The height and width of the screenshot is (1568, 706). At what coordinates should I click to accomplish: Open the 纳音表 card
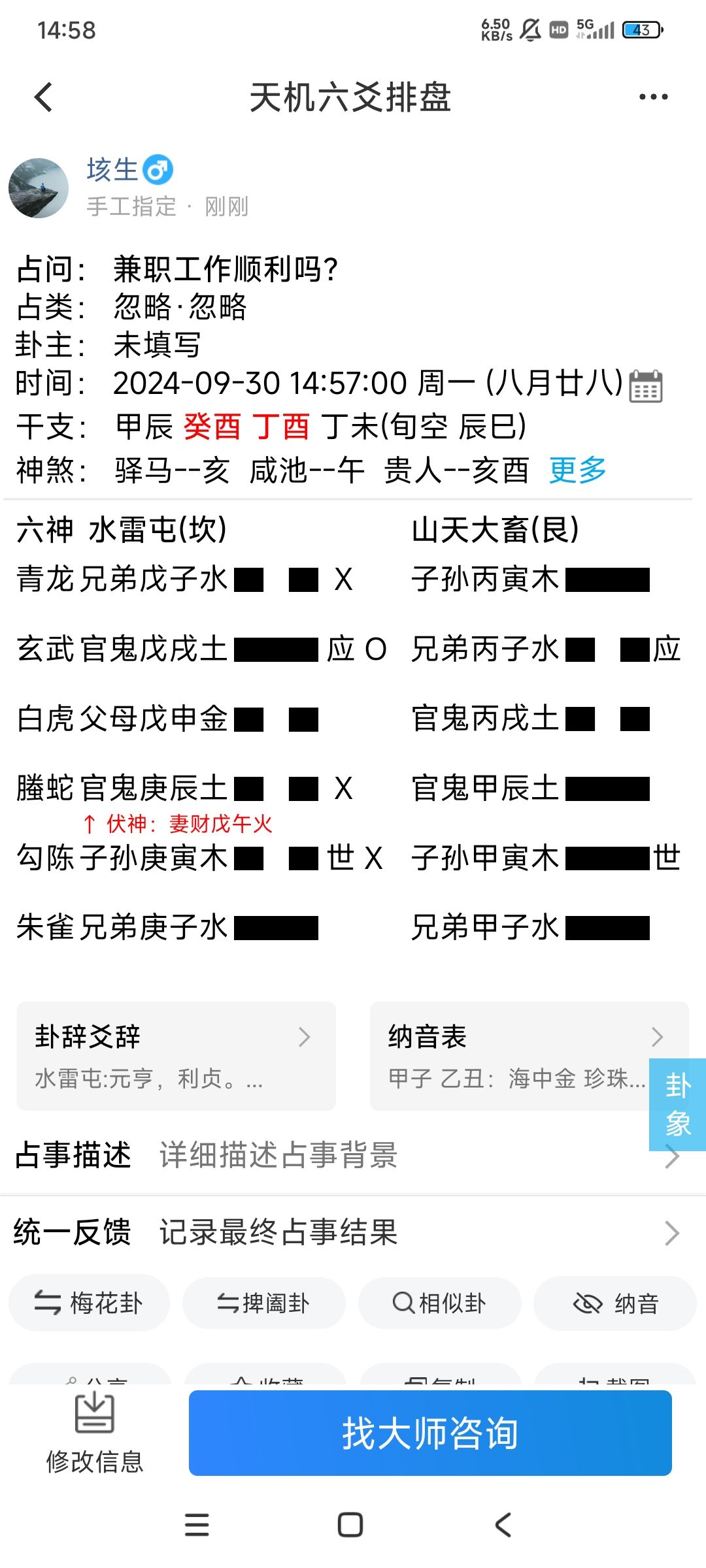pyautogui.click(x=529, y=1056)
